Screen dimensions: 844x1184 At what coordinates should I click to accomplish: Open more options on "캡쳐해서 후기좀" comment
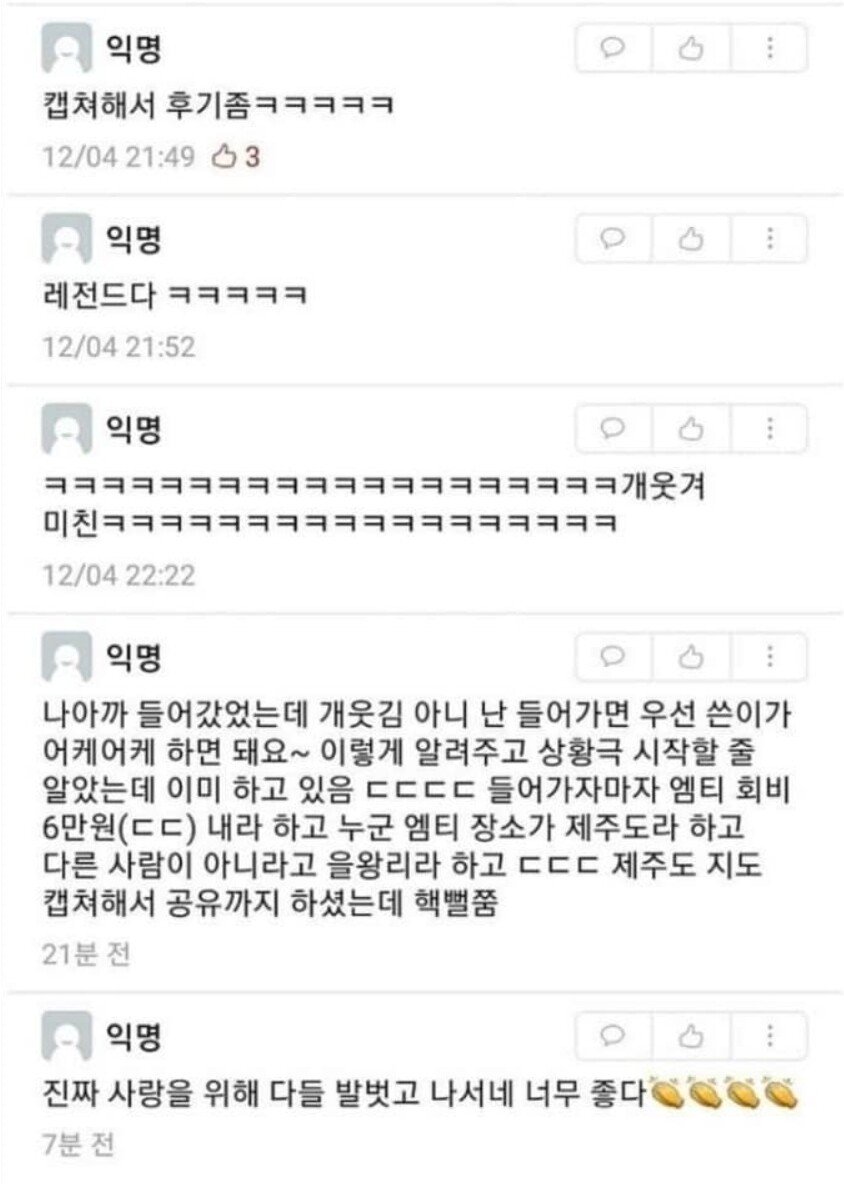(770, 48)
